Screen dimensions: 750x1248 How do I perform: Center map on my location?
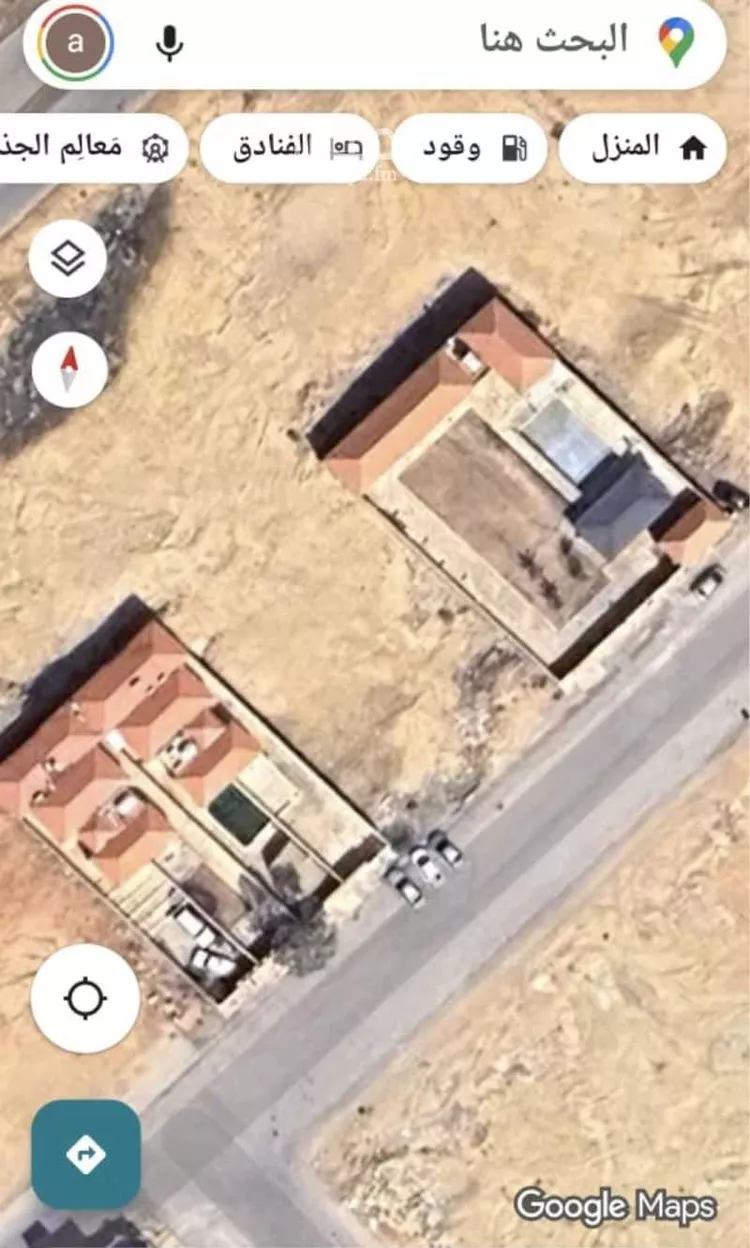click(x=85, y=998)
